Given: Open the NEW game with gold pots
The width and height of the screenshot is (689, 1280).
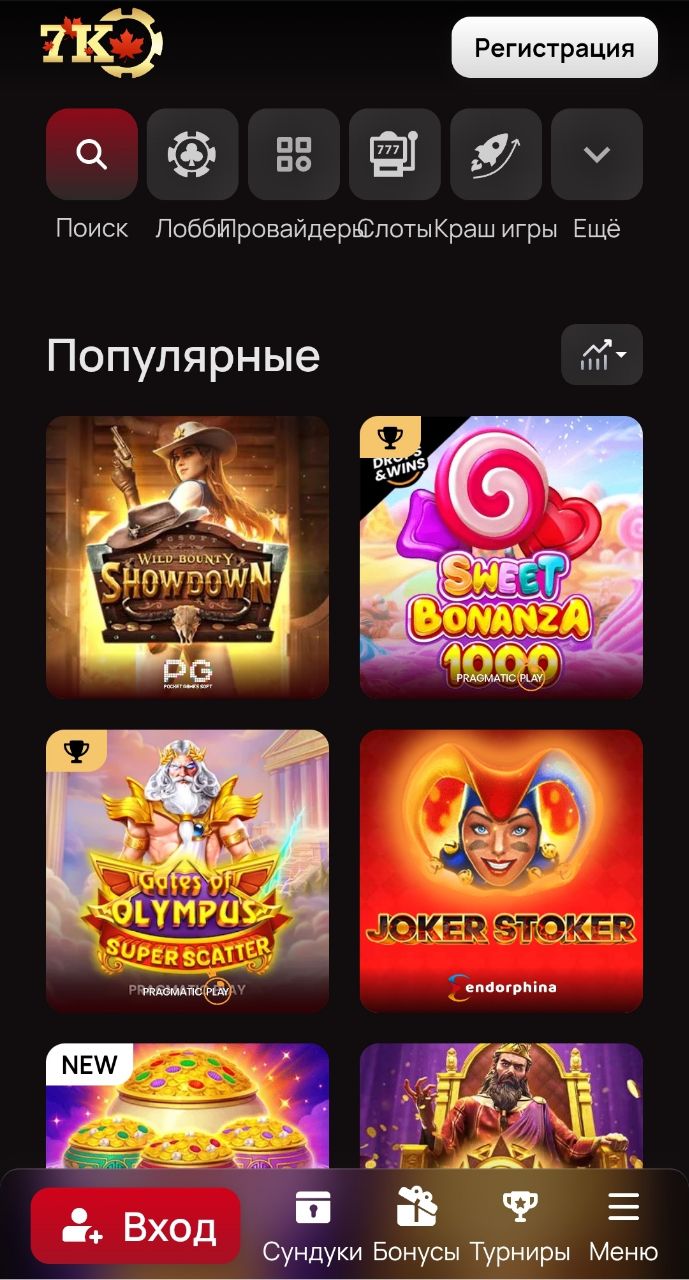Looking at the screenshot, I should (x=187, y=1105).
